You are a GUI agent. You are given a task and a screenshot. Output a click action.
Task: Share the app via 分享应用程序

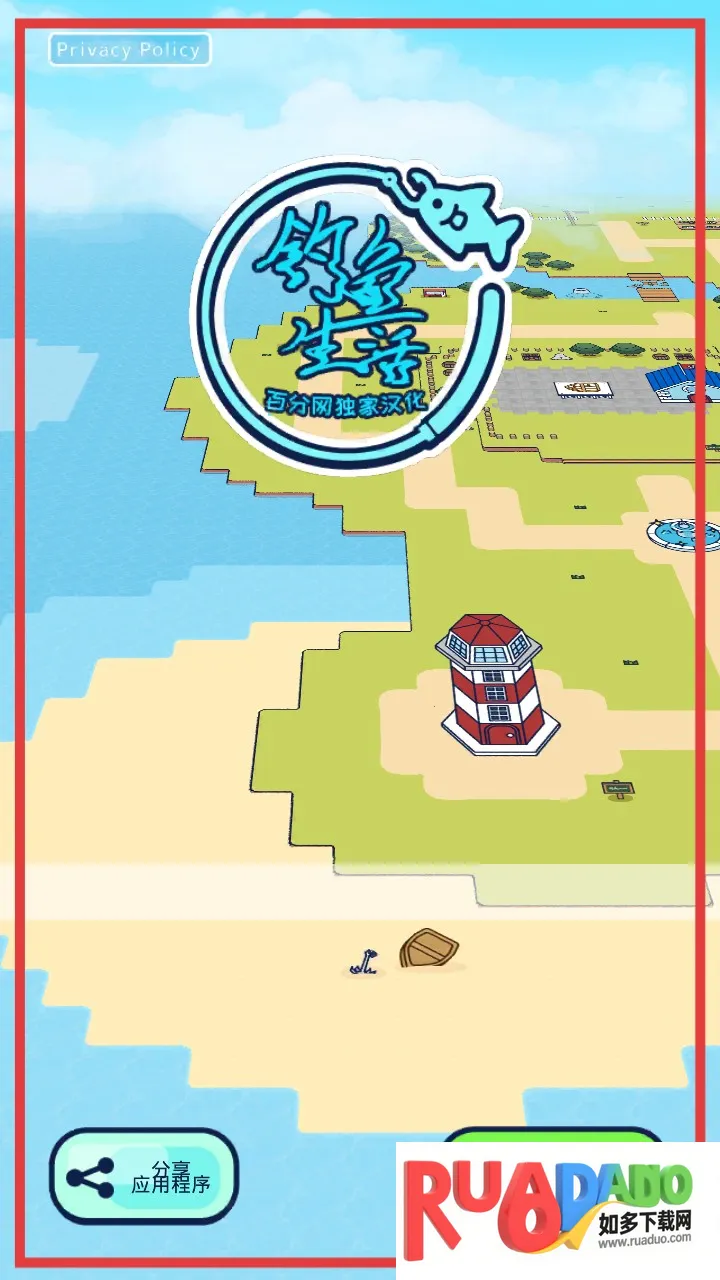click(144, 1177)
